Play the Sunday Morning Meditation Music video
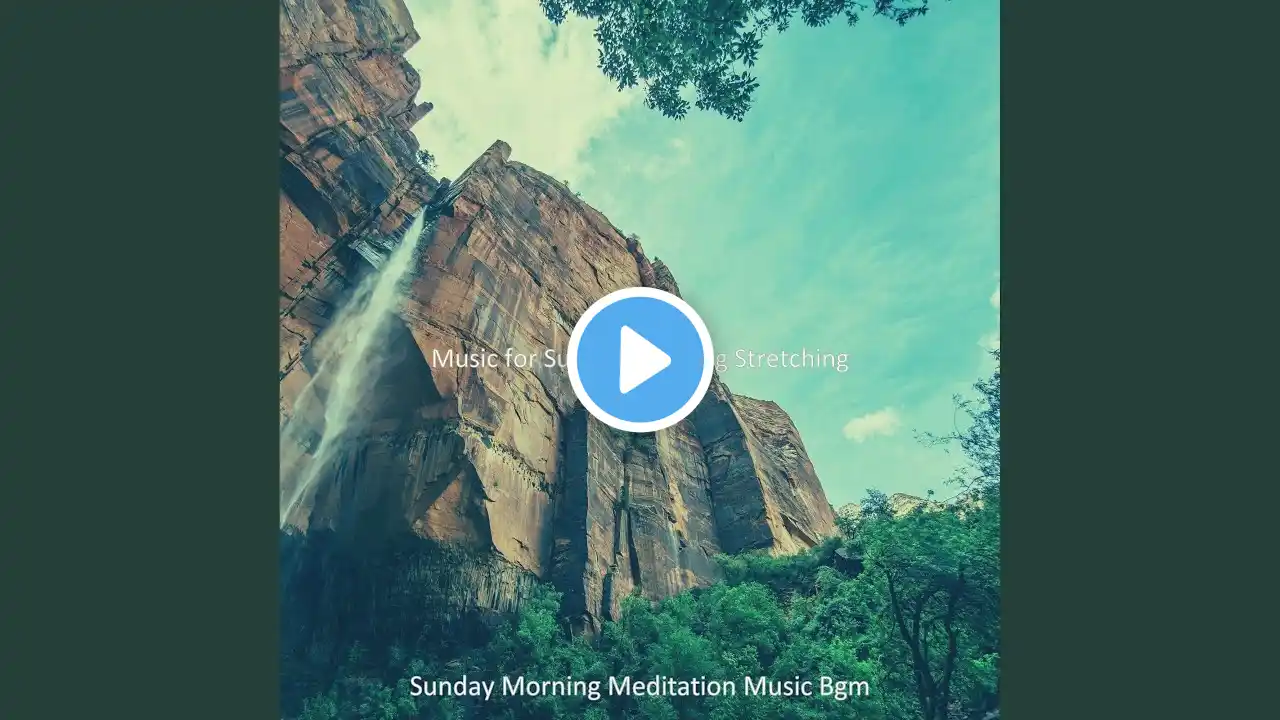Image resolution: width=1280 pixels, height=720 pixels. pyautogui.click(x=640, y=360)
